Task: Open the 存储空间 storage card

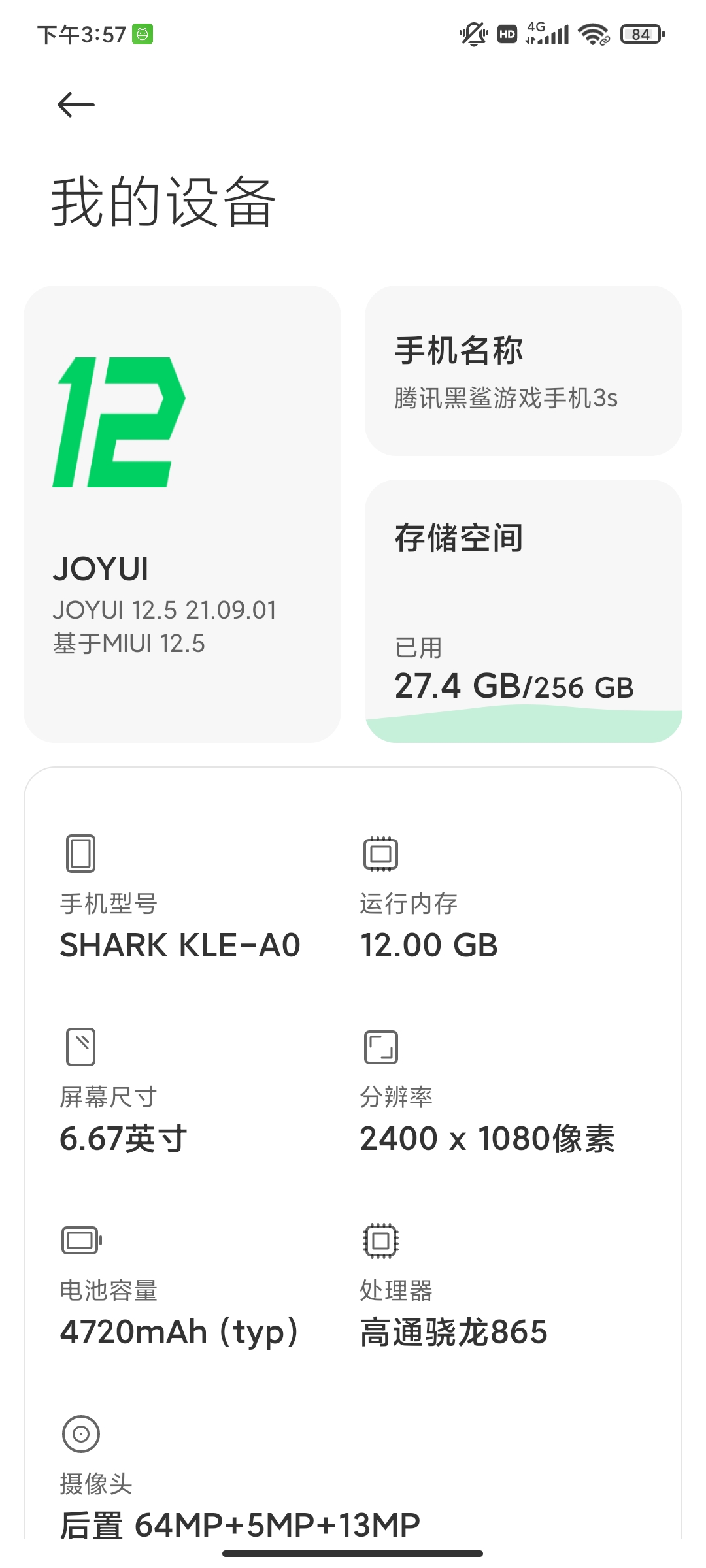Action: tap(524, 611)
